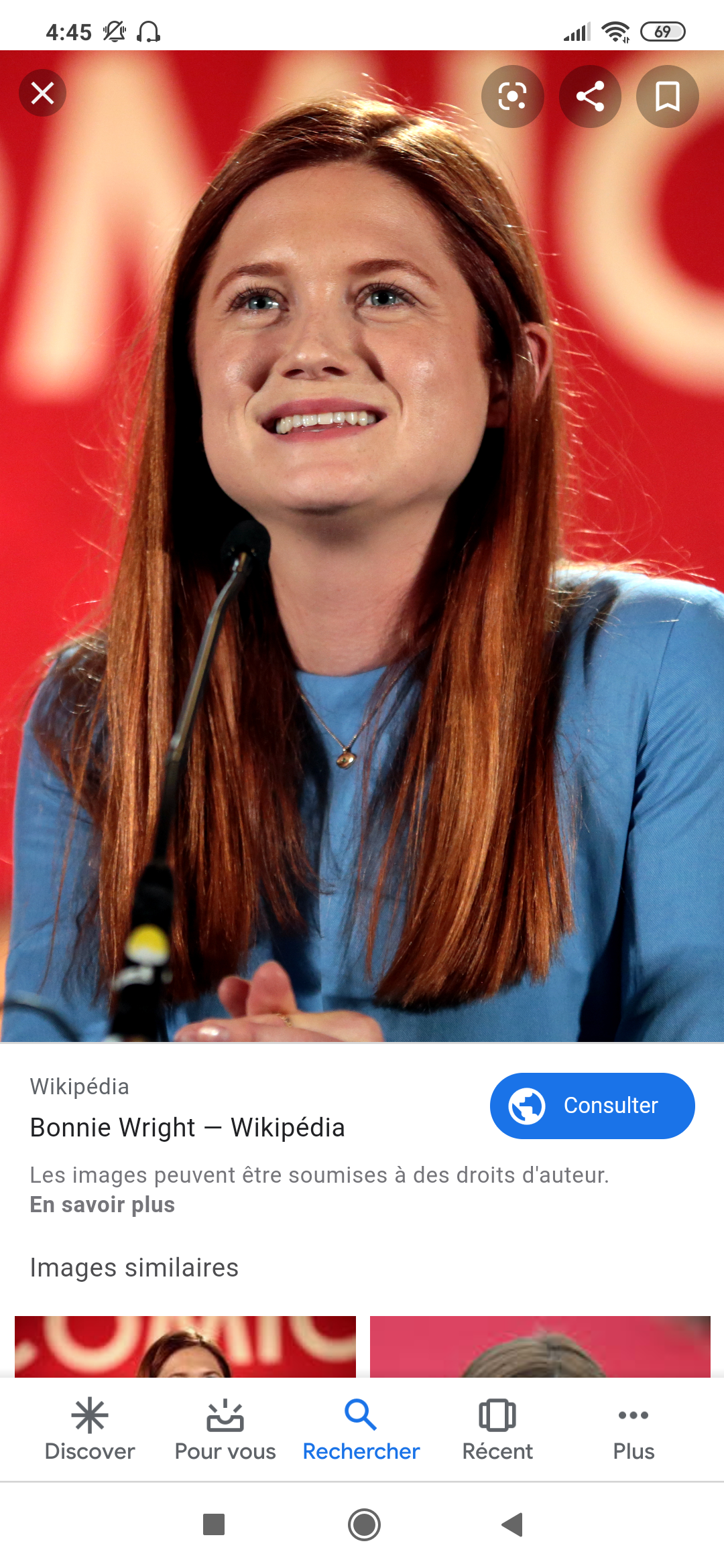Select the Rechercher tab
Viewport: 724px width, 1568px height.
click(x=361, y=1430)
